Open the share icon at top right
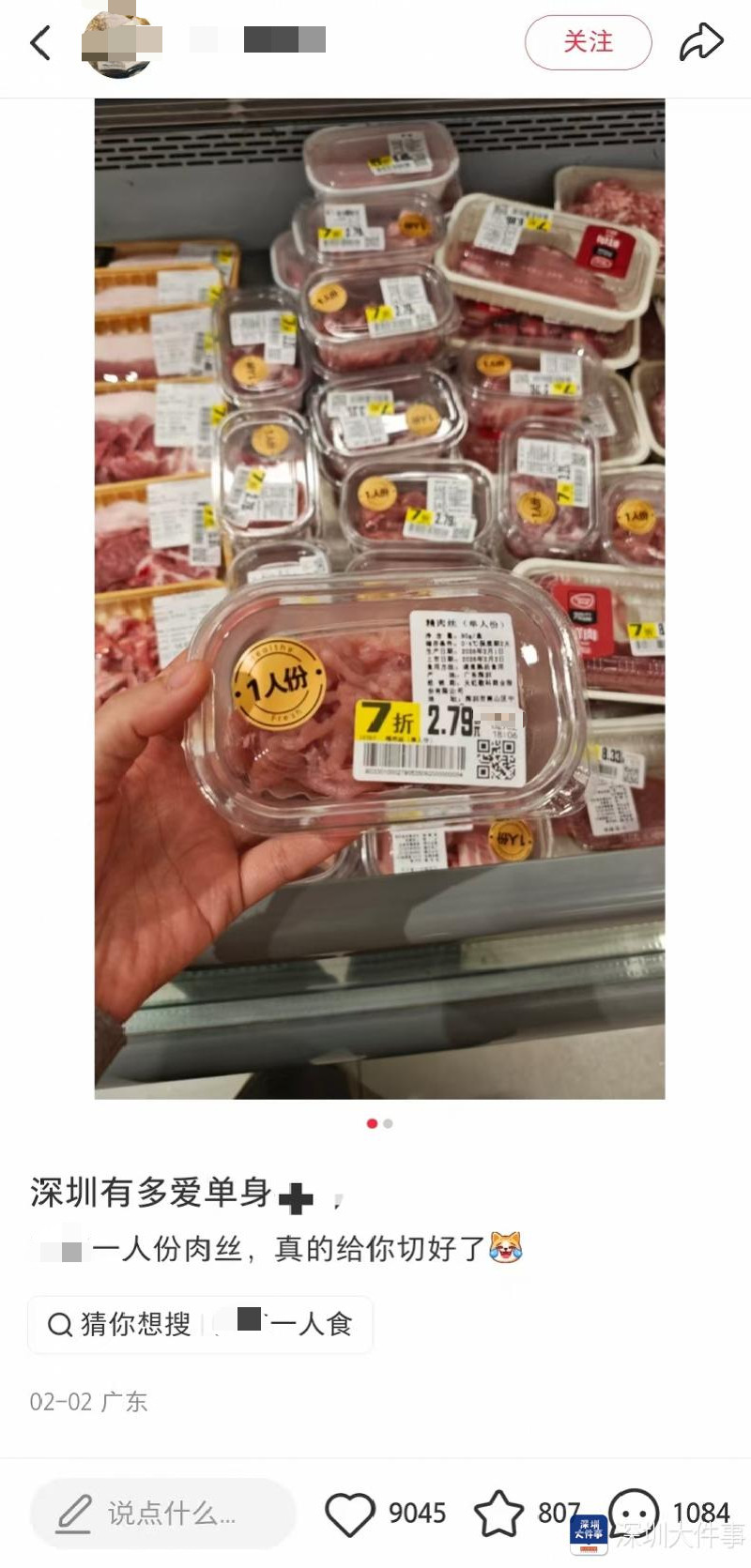Viewport: 751px width, 1568px height. 702,40
